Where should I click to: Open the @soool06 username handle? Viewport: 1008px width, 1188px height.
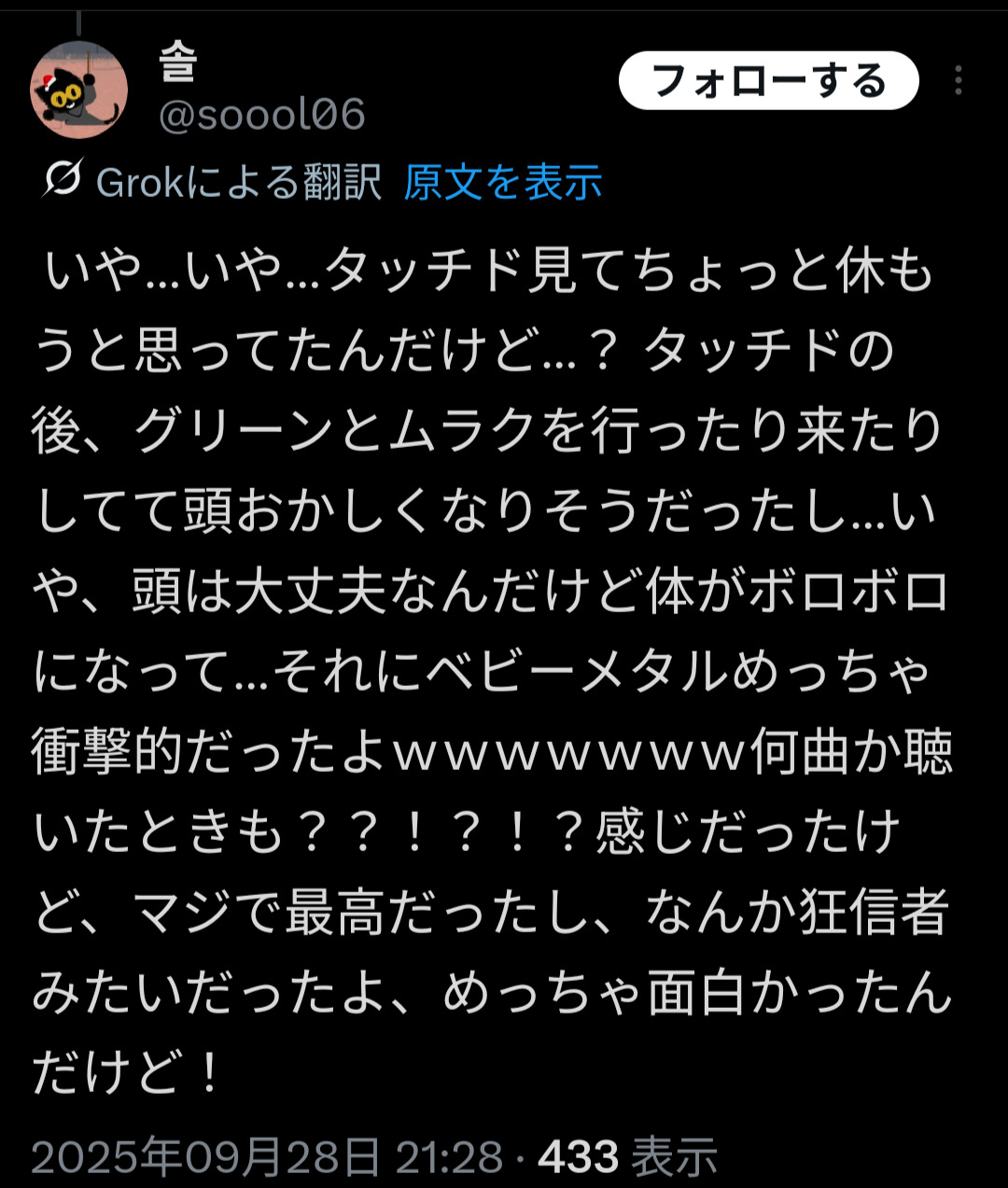[262, 116]
